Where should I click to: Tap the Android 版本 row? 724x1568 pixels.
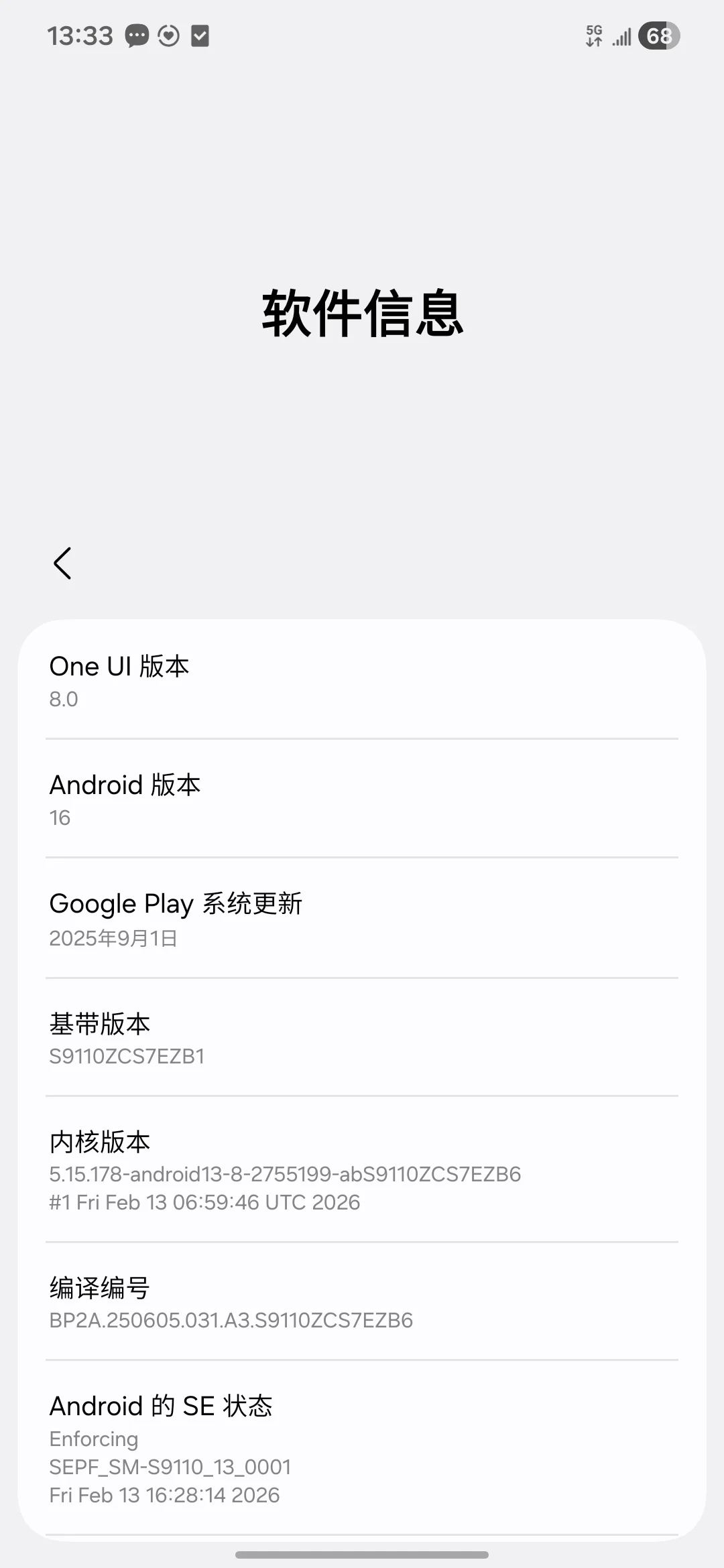(x=362, y=799)
